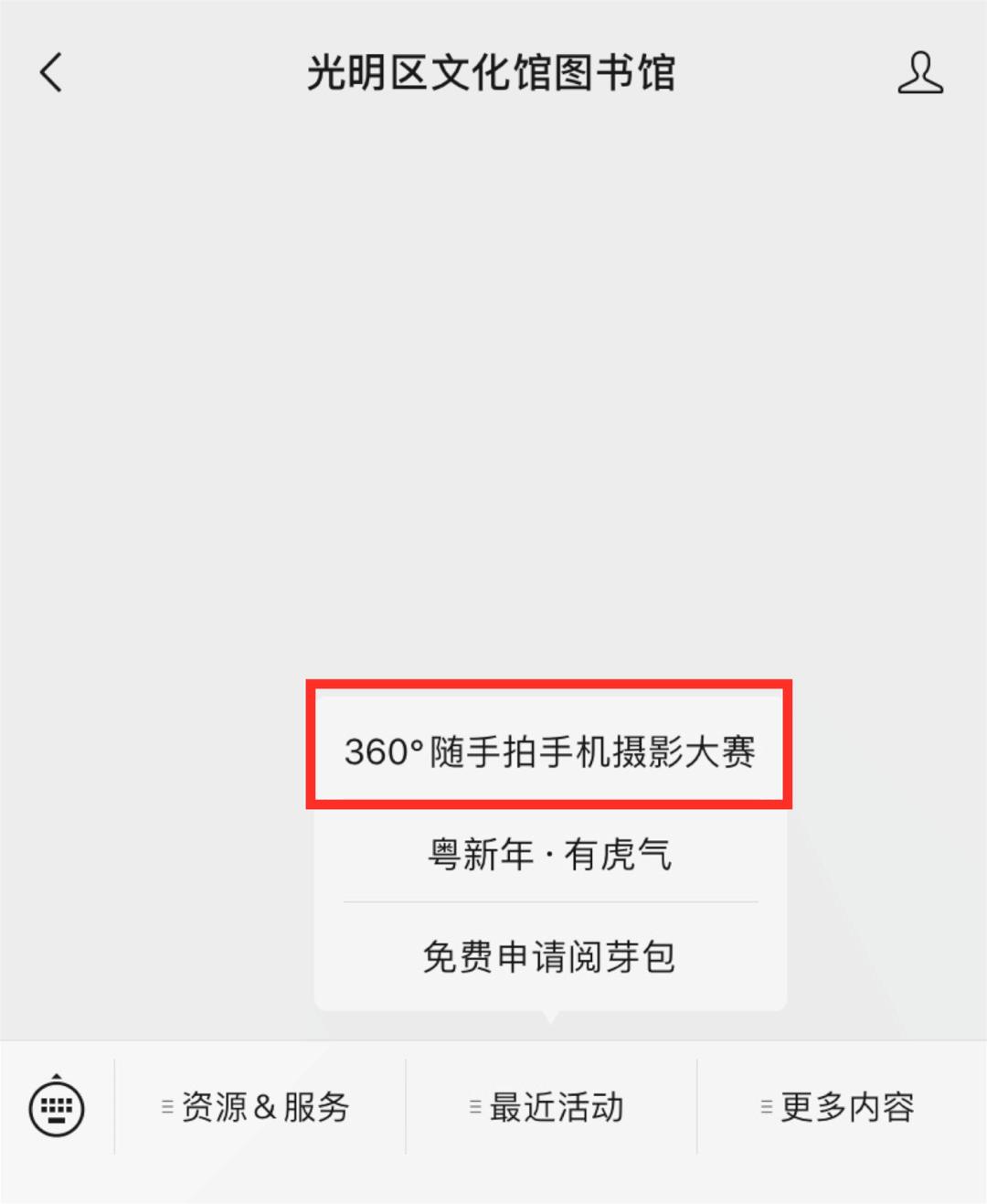Open the account profile icon

tap(919, 73)
